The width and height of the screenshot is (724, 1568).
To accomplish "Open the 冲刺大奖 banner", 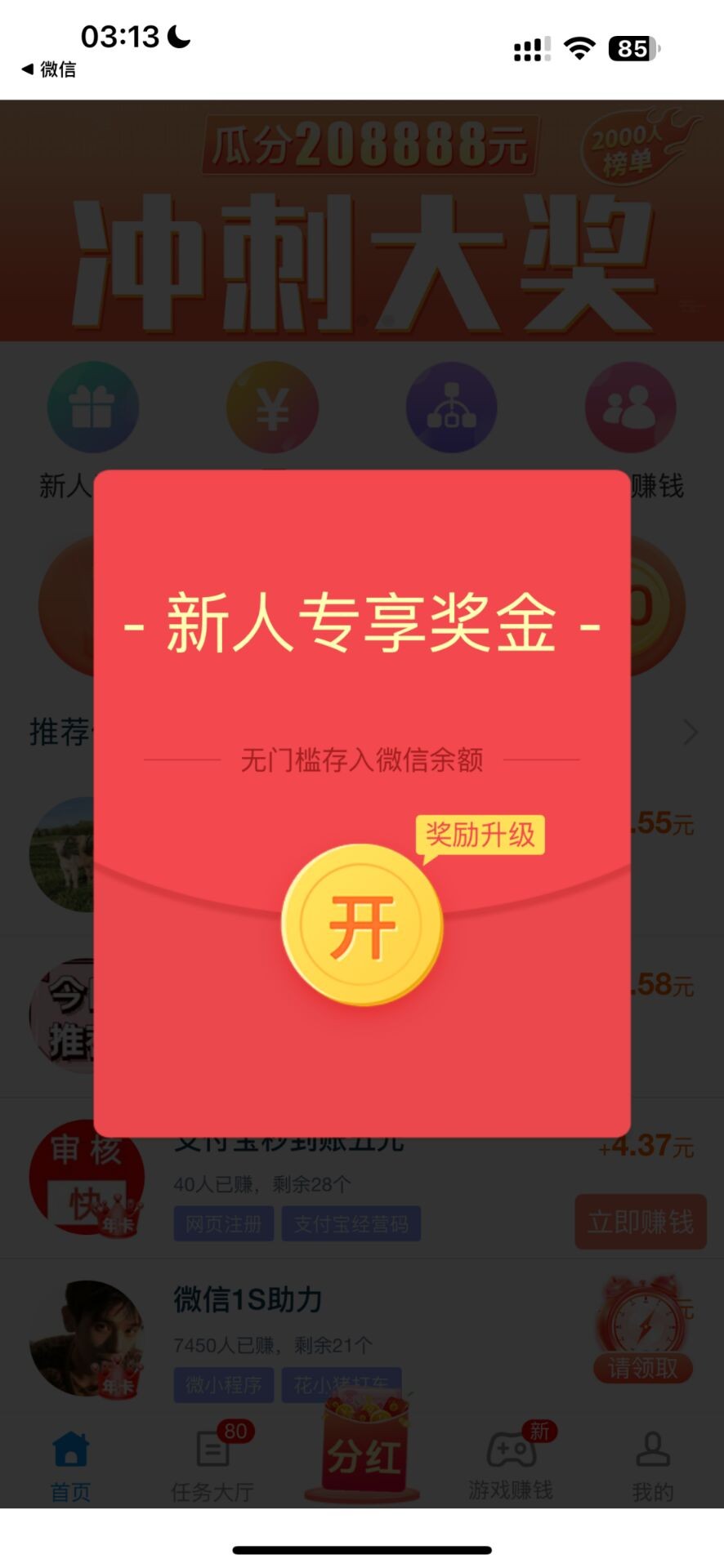I will (362, 220).
